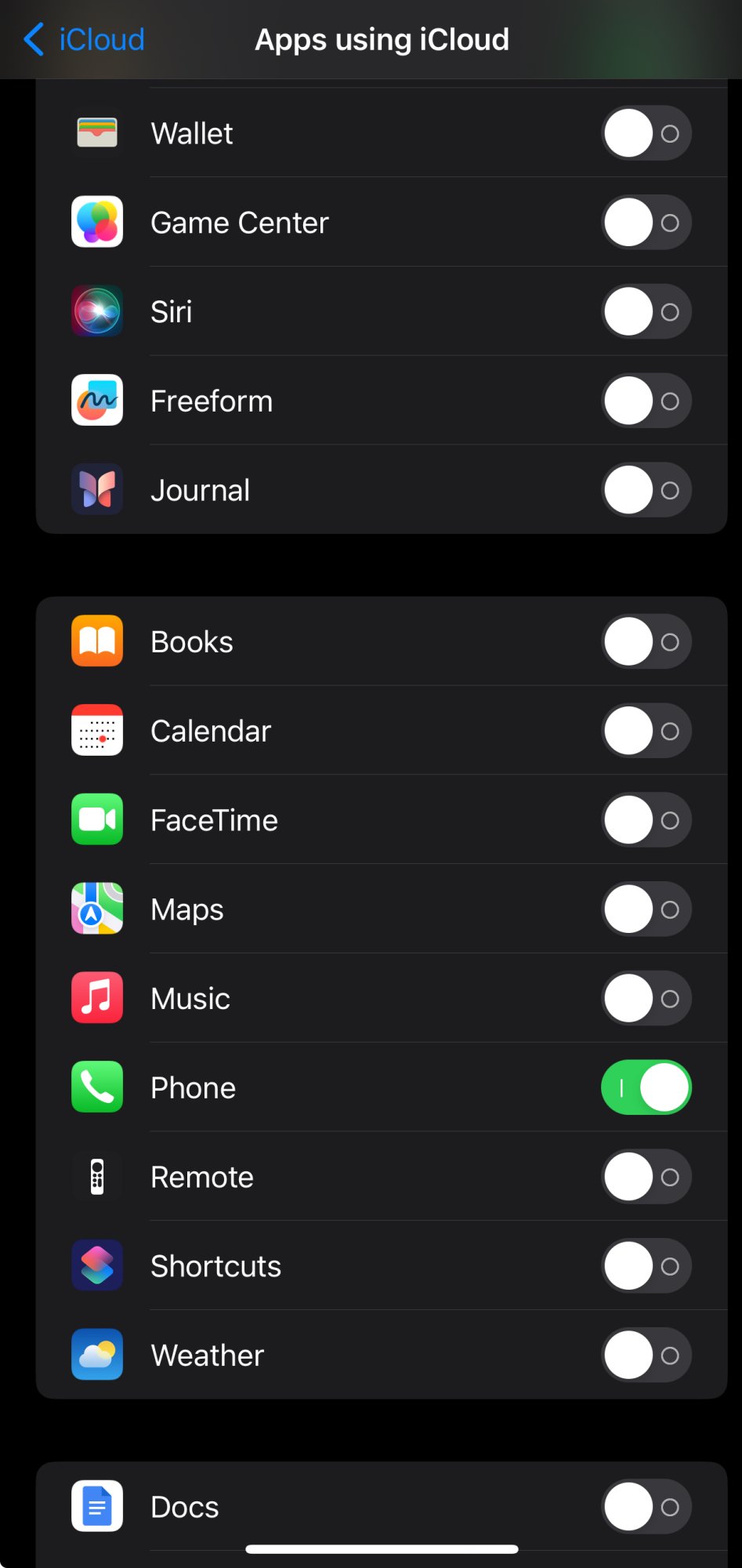The image size is (742, 1568).
Task: Turn on the Game Center switch
Action: (646, 223)
